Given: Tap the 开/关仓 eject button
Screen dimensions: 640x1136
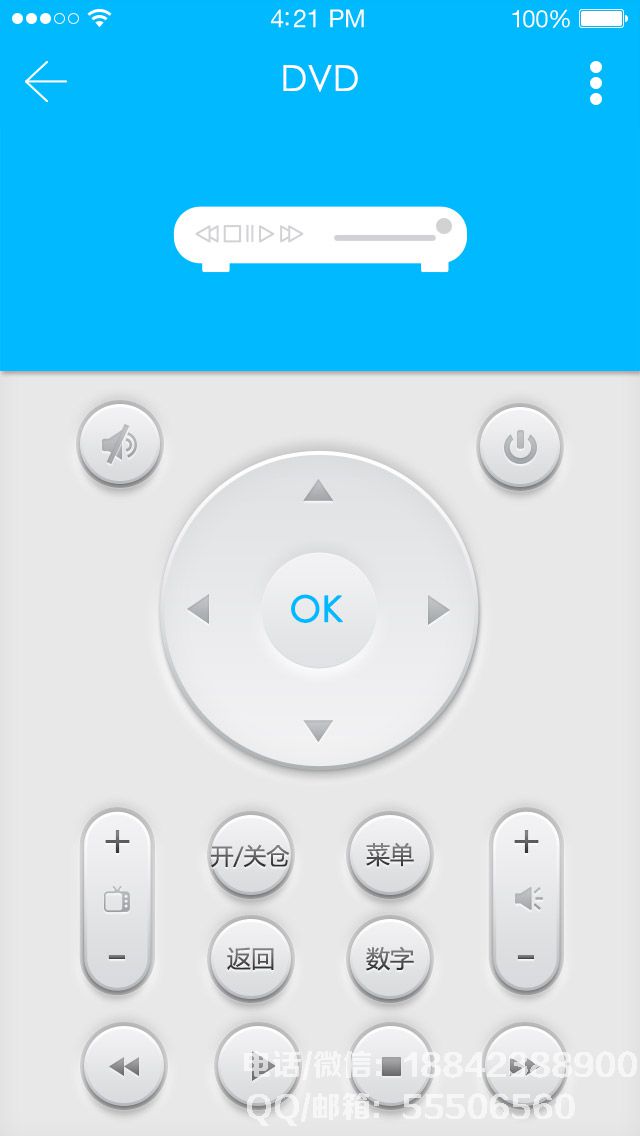Looking at the screenshot, I should click(250, 856).
